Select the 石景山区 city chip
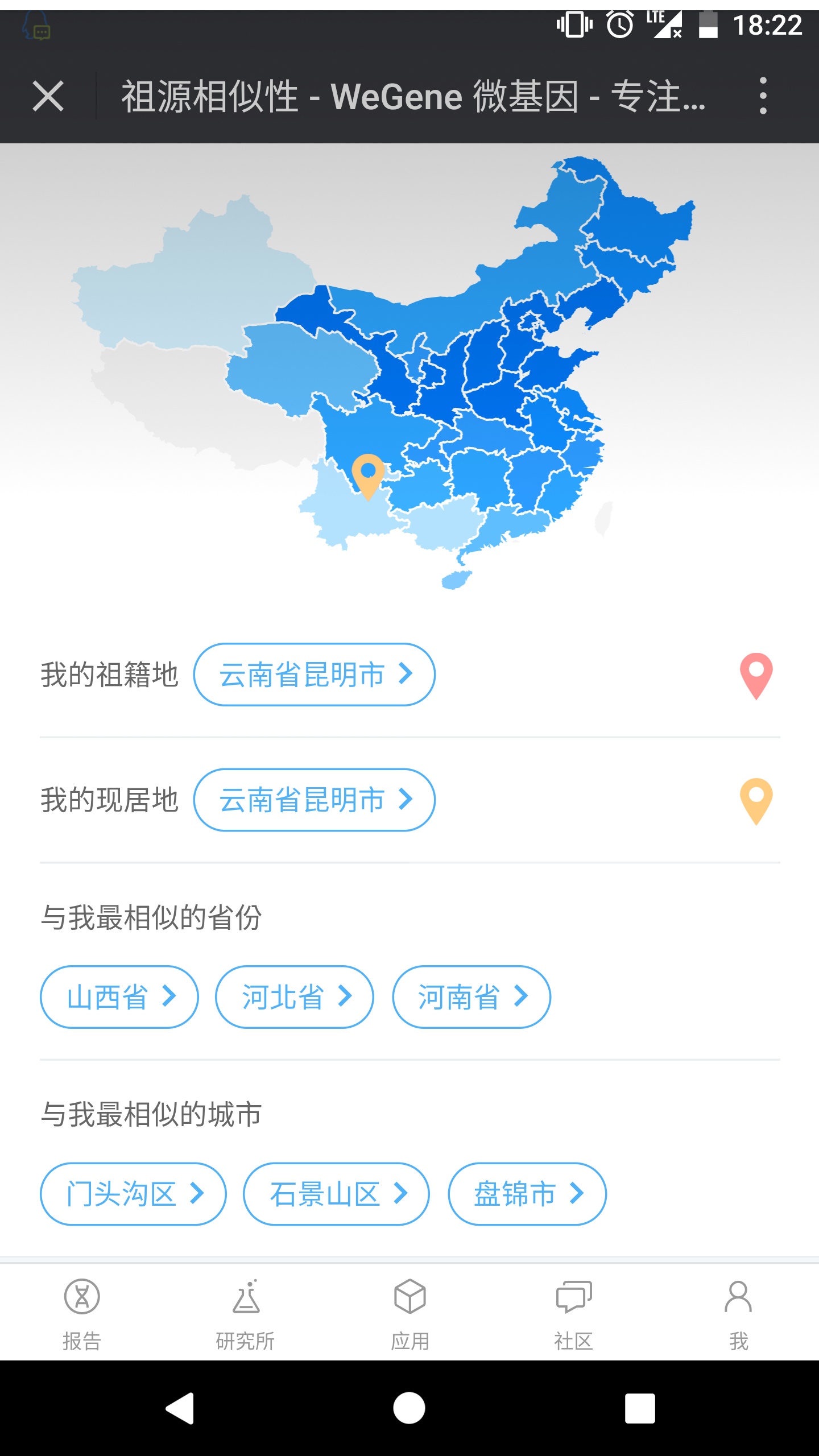The image size is (819, 1456). click(x=336, y=1193)
